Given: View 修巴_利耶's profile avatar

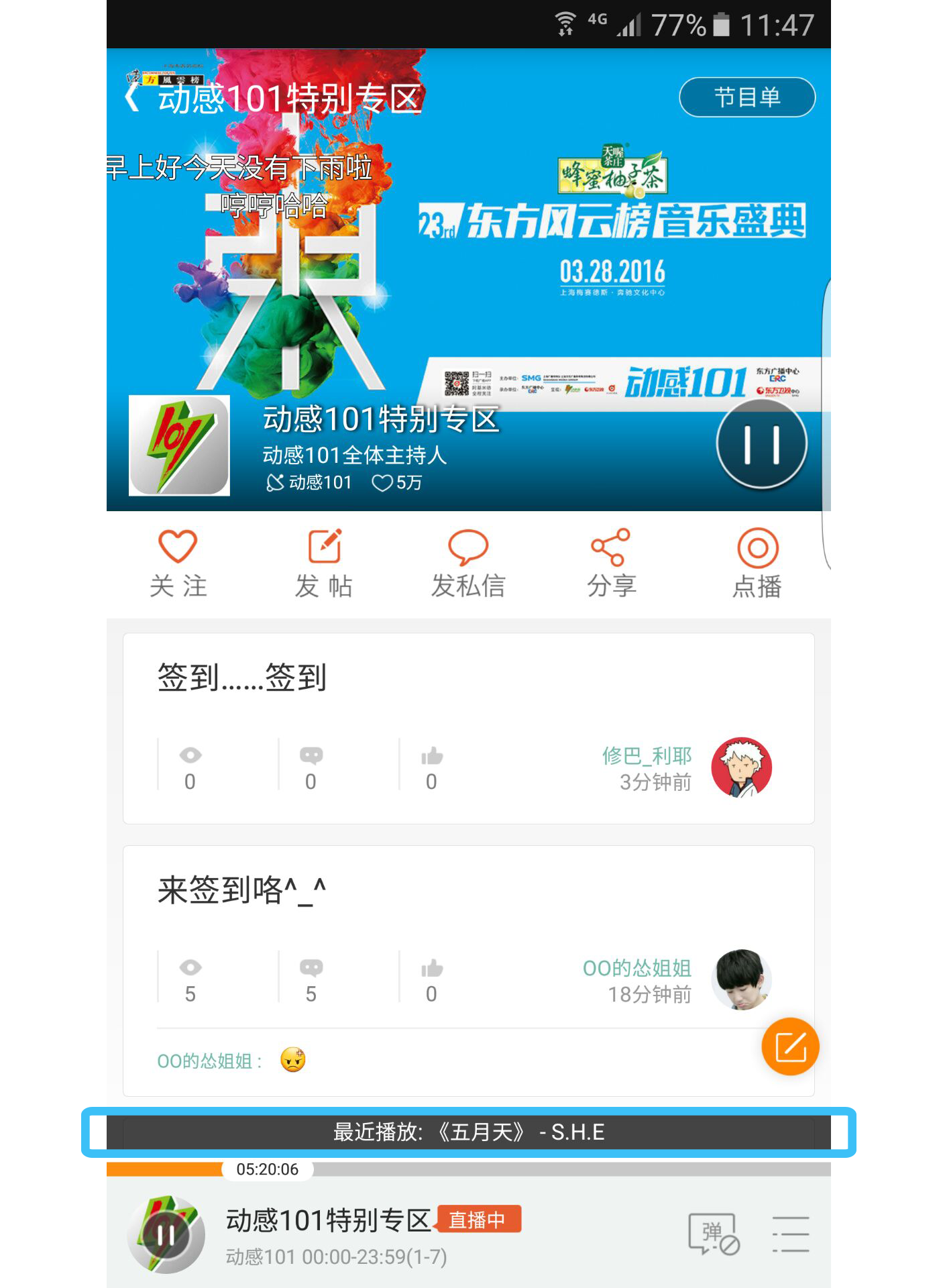Looking at the screenshot, I should 741,767.
